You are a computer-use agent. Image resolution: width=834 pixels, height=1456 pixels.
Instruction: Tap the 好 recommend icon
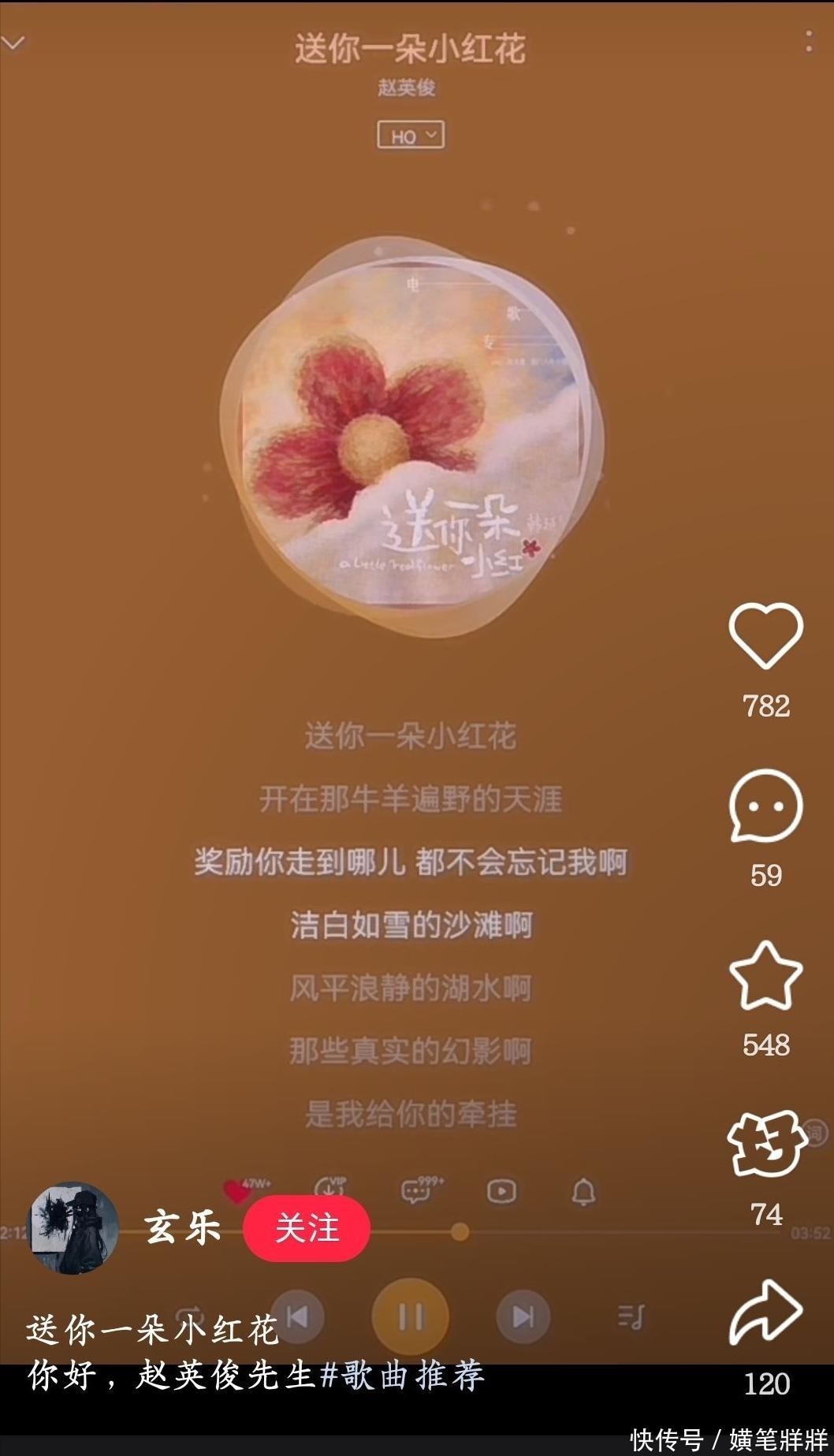tap(765, 1145)
